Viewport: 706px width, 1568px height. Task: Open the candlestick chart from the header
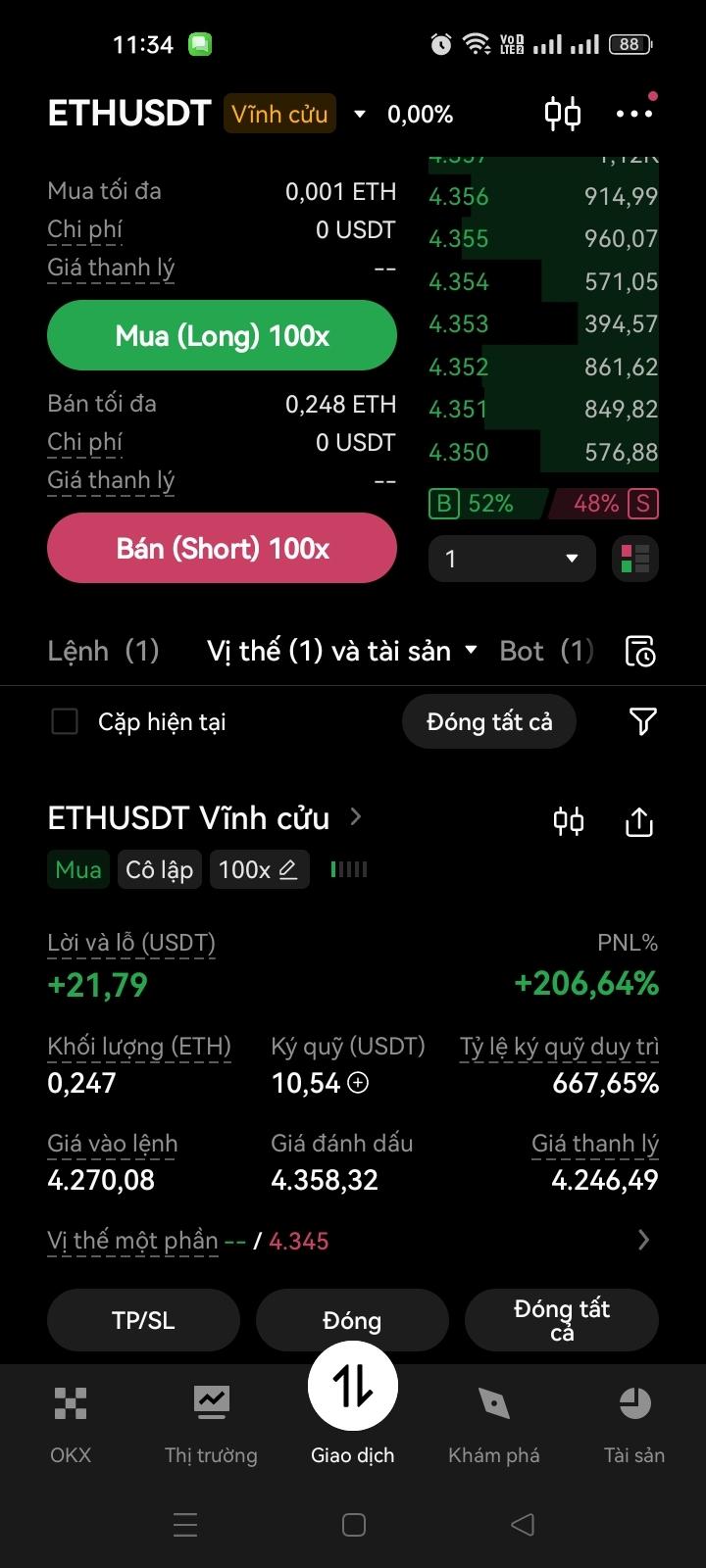coord(563,114)
